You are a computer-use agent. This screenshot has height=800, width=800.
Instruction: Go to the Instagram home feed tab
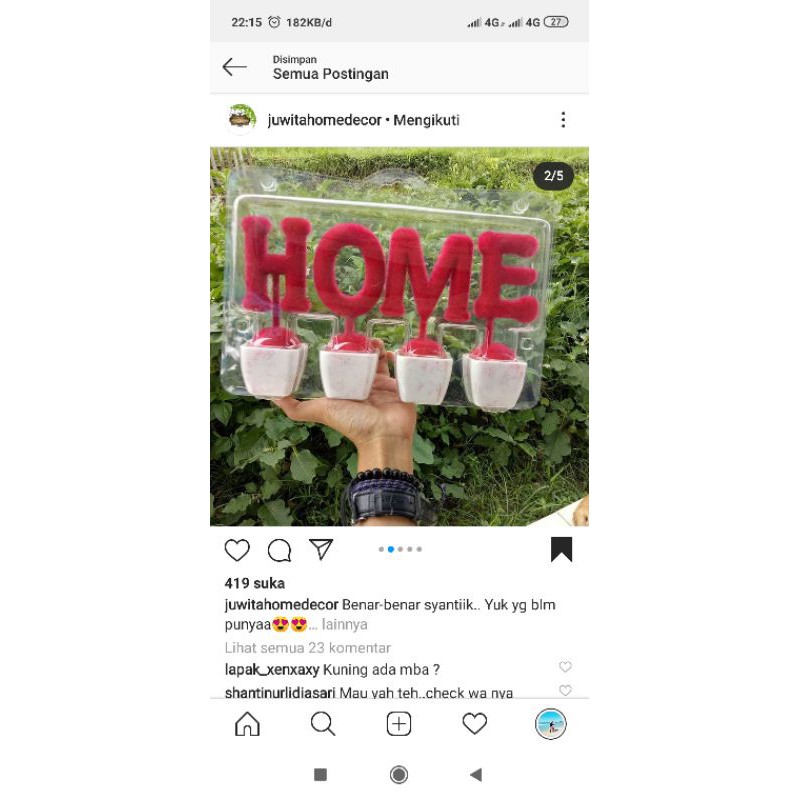tap(247, 724)
